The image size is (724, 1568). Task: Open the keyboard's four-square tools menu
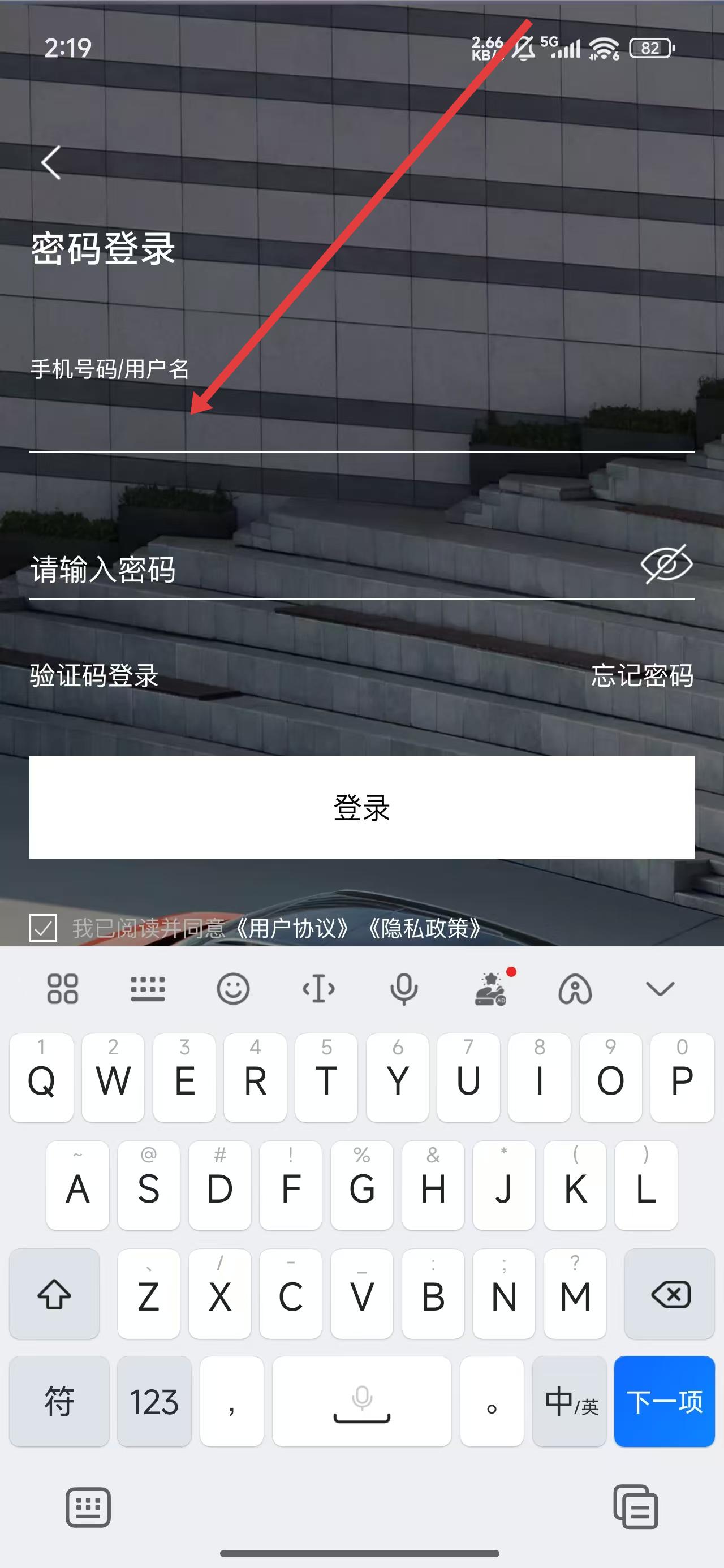tap(63, 989)
